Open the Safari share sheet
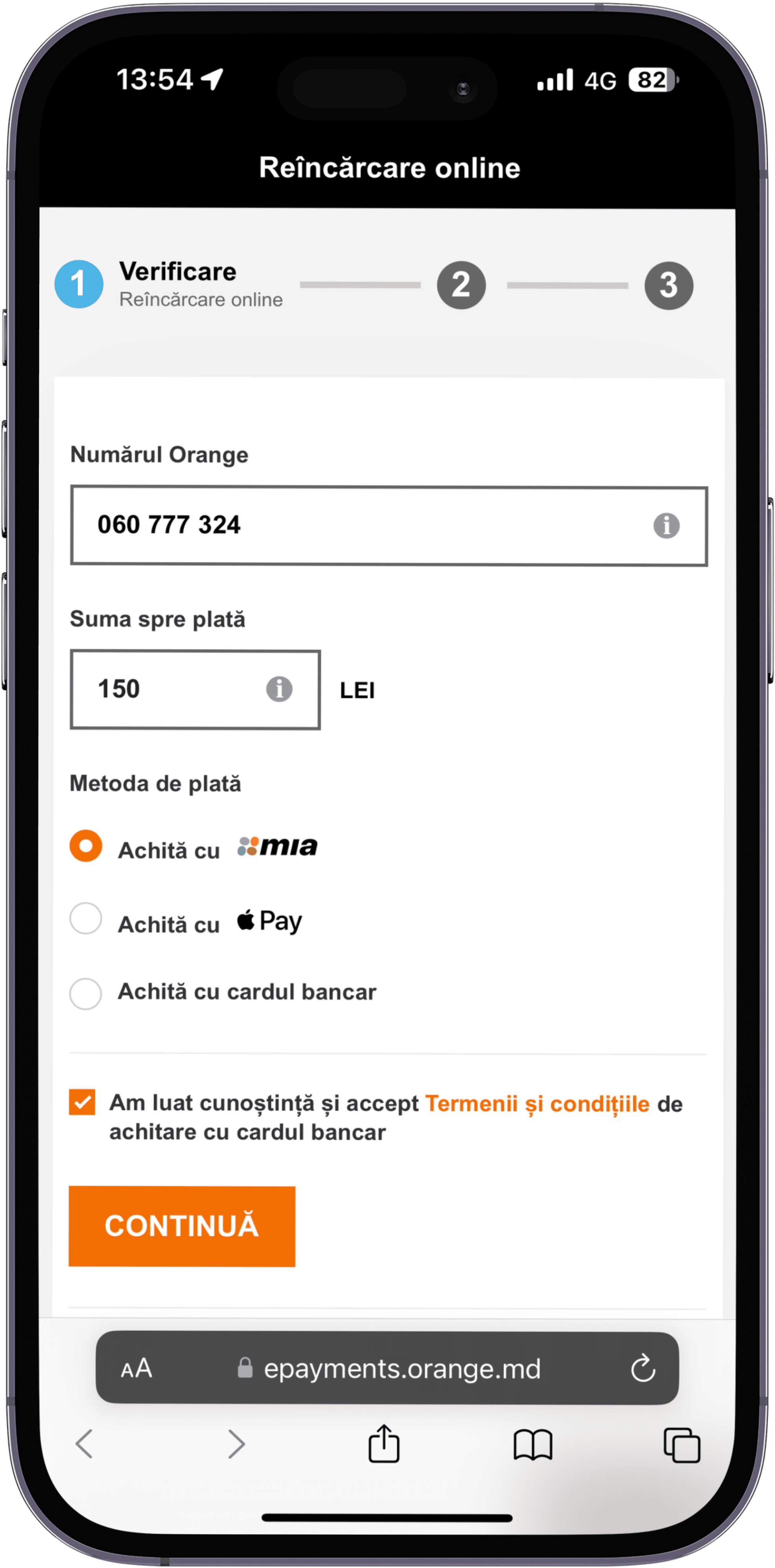 pyautogui.click(x=384, y=1443)
